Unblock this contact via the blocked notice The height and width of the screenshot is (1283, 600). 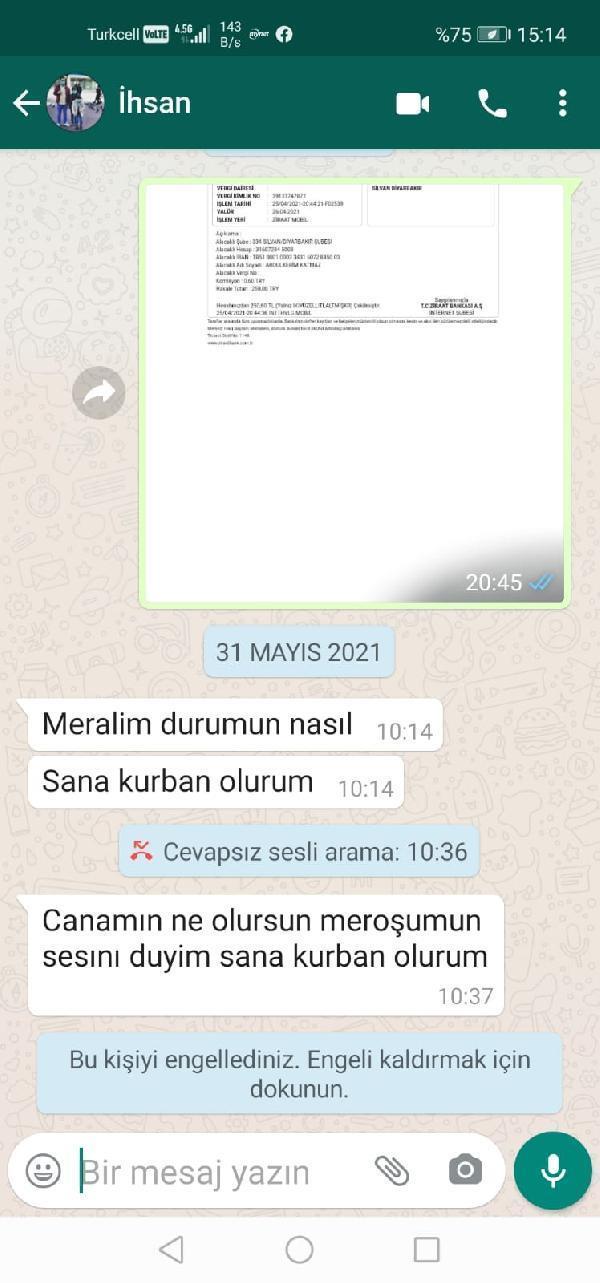coord(300,1074)
